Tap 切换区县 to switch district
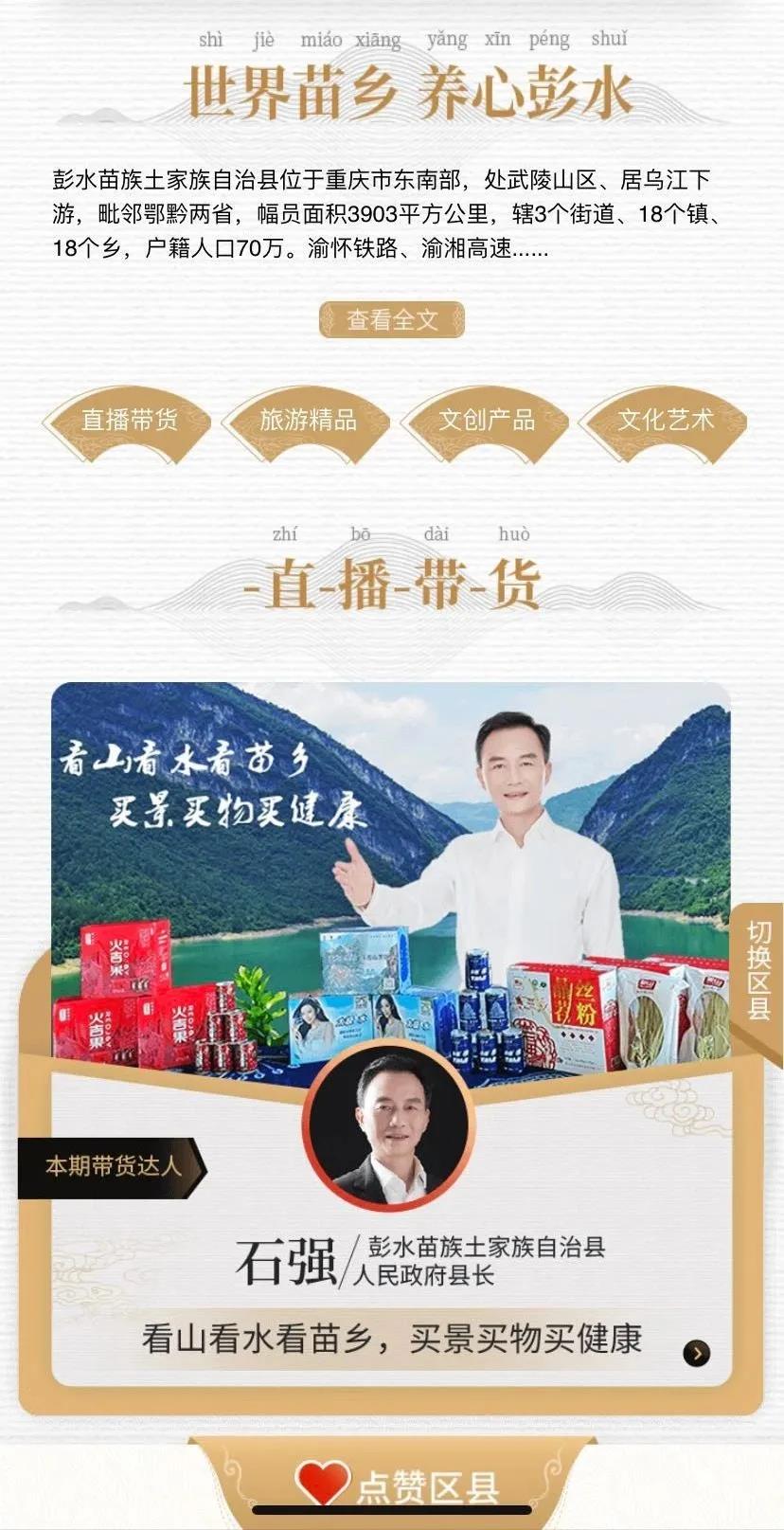The width and height of the screenshot is (784, 1530). tap(758, 970)
